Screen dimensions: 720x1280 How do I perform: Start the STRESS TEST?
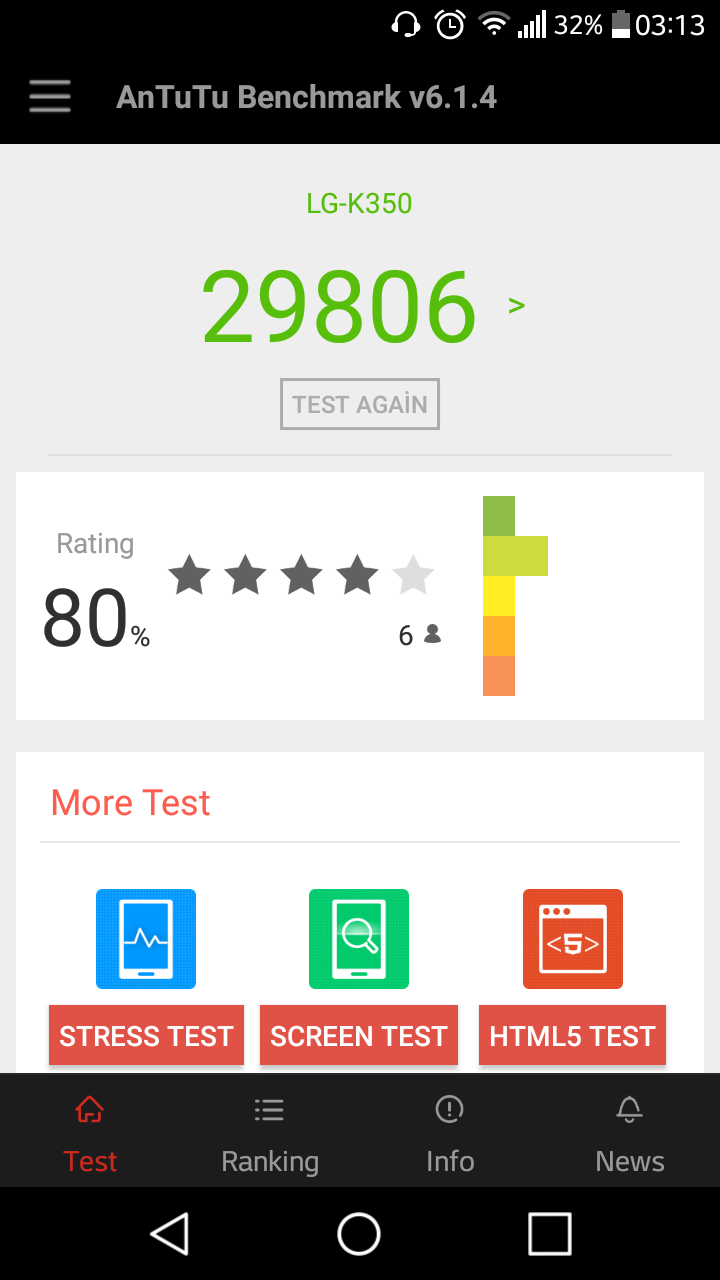tap(146, 1035)
